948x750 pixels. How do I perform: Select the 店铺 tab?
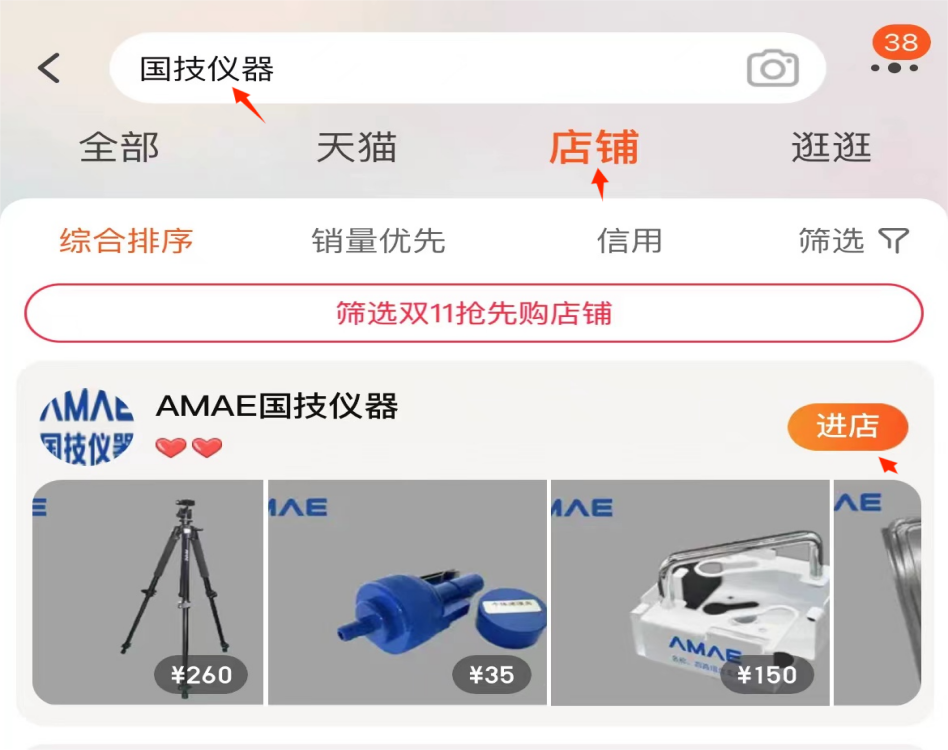(x=593, y=148)
